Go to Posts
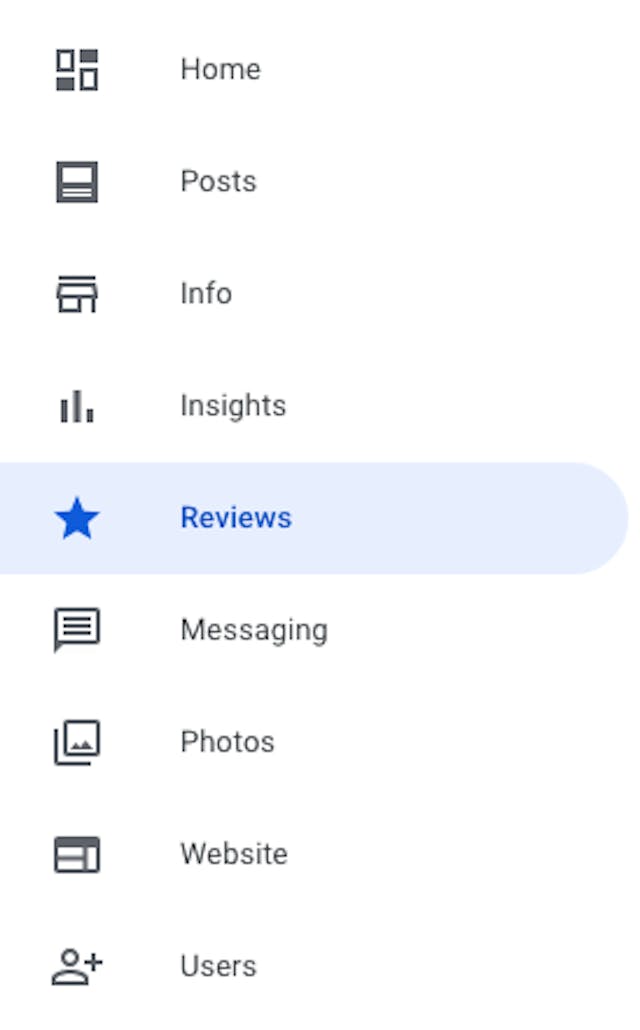Viewport: 640px width, 1030px height. click(x=313, y=182)
